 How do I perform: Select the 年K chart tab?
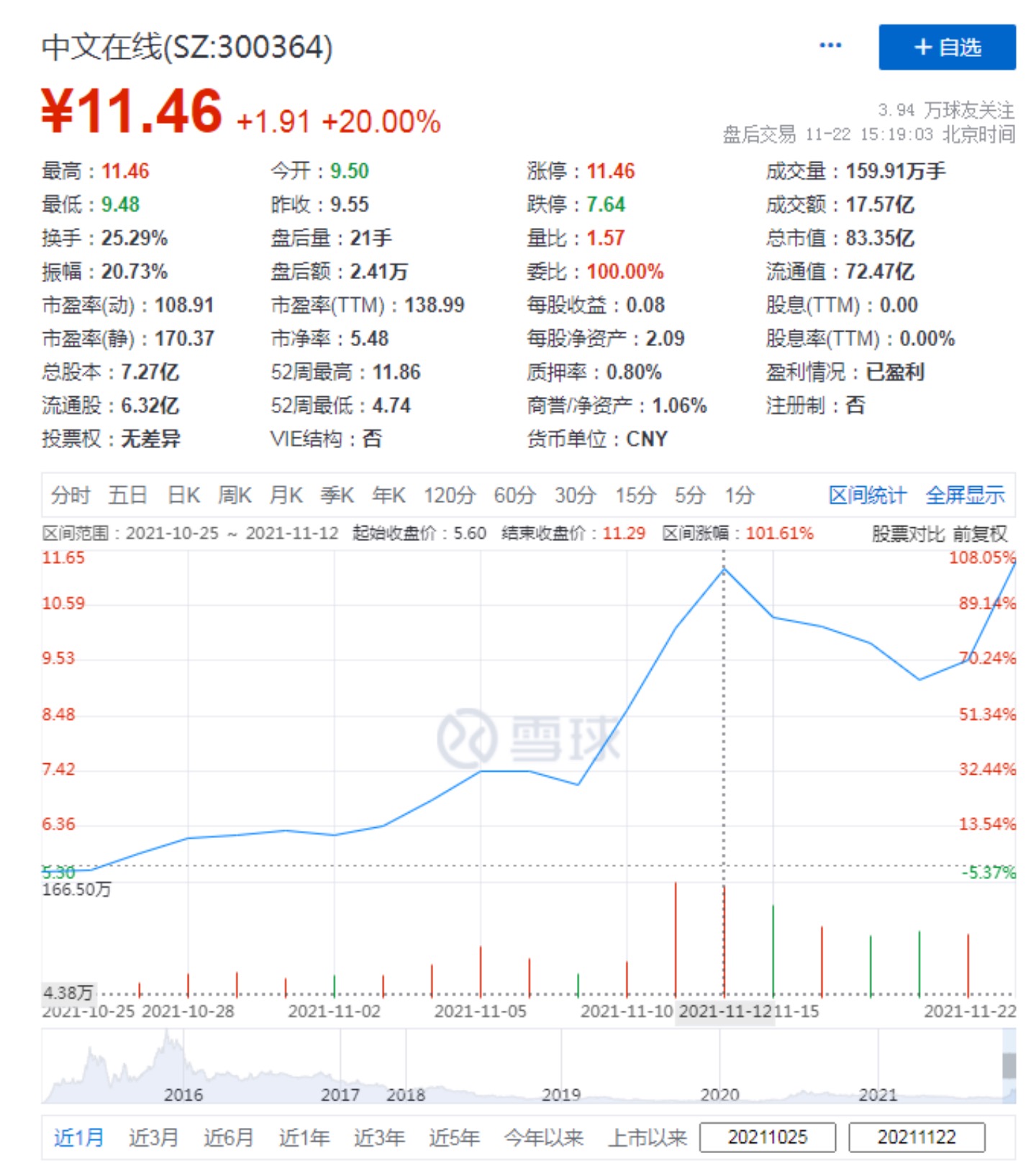tap(388, 495)
